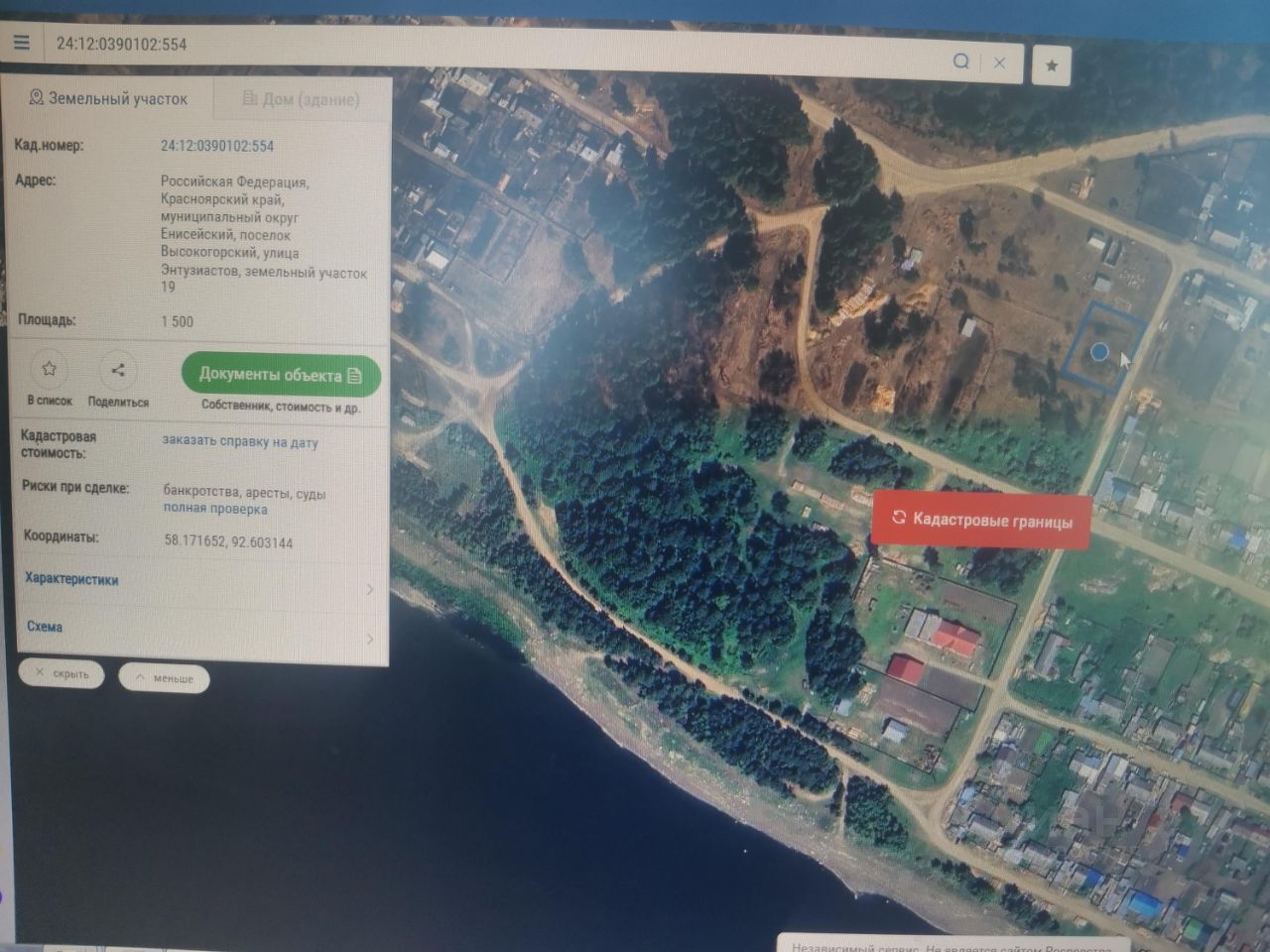The width and height of the screenshot is (1270, 952).
Task: Share this parcel via Поделиться
Action: (x=118, y=381)
